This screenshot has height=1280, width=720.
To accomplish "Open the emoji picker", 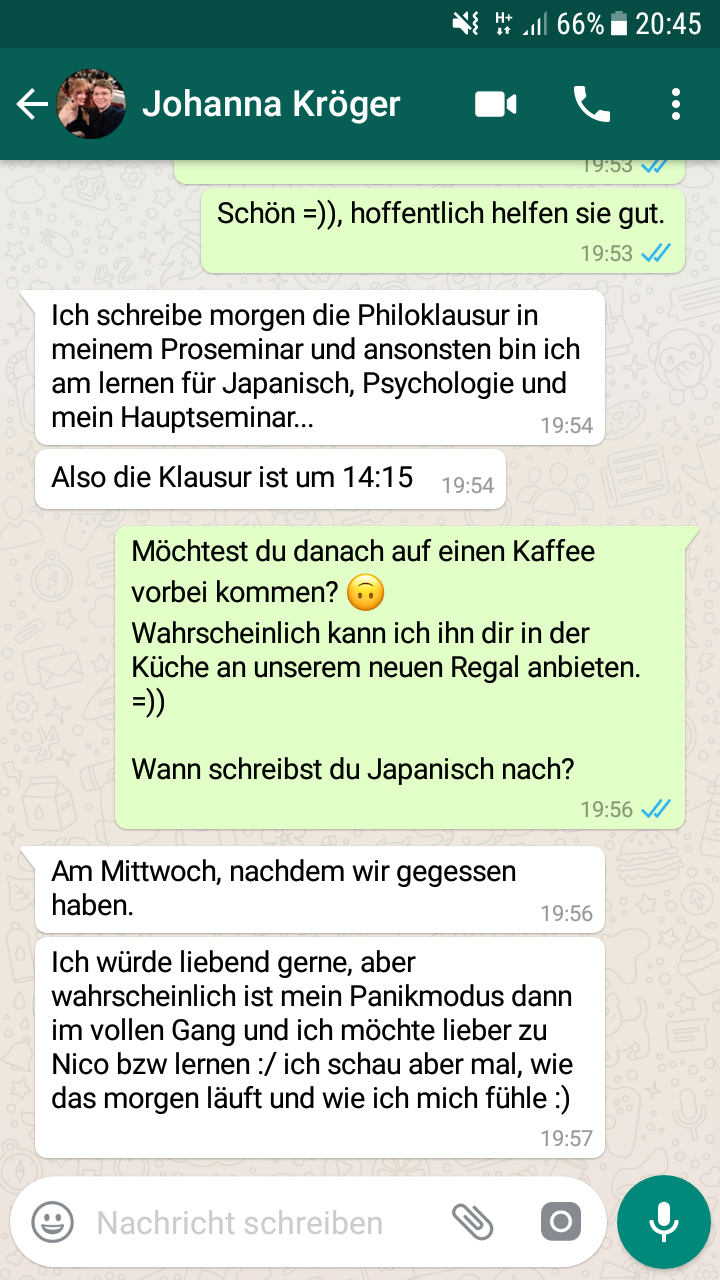I will [53, 1221].
